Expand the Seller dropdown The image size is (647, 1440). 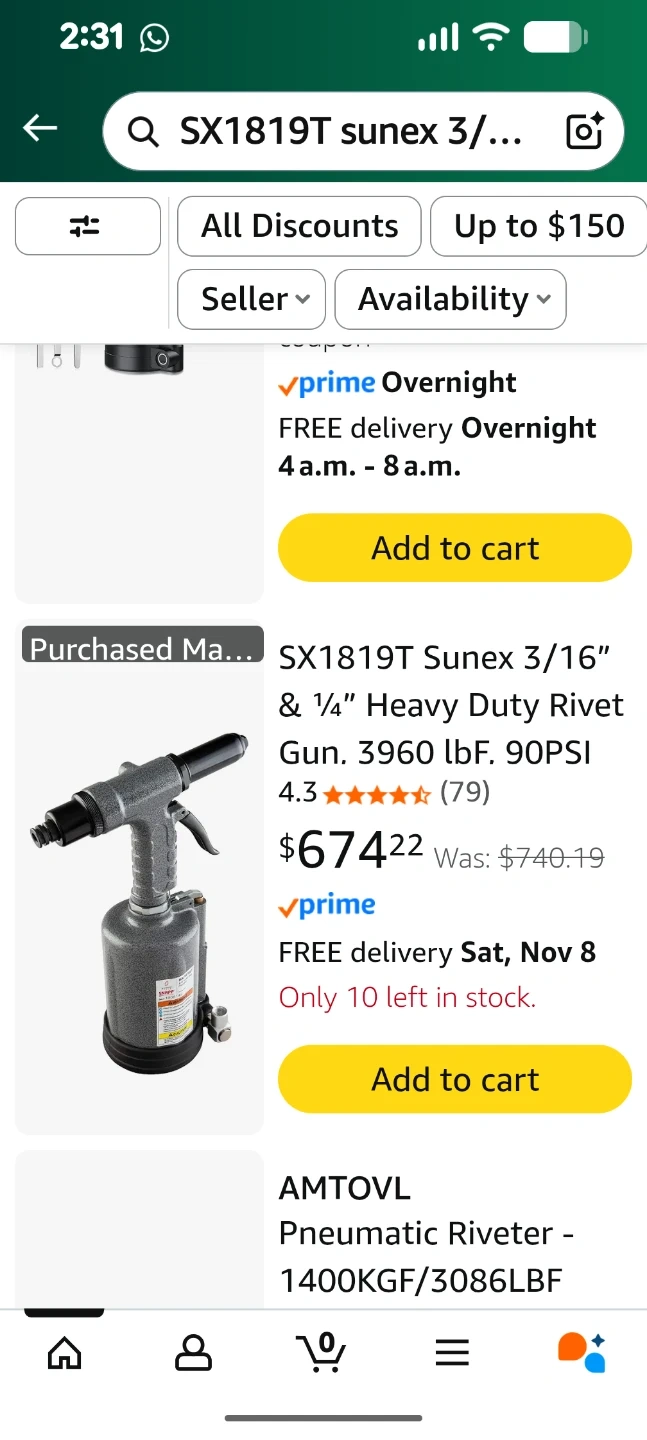(x=251, y=299)
